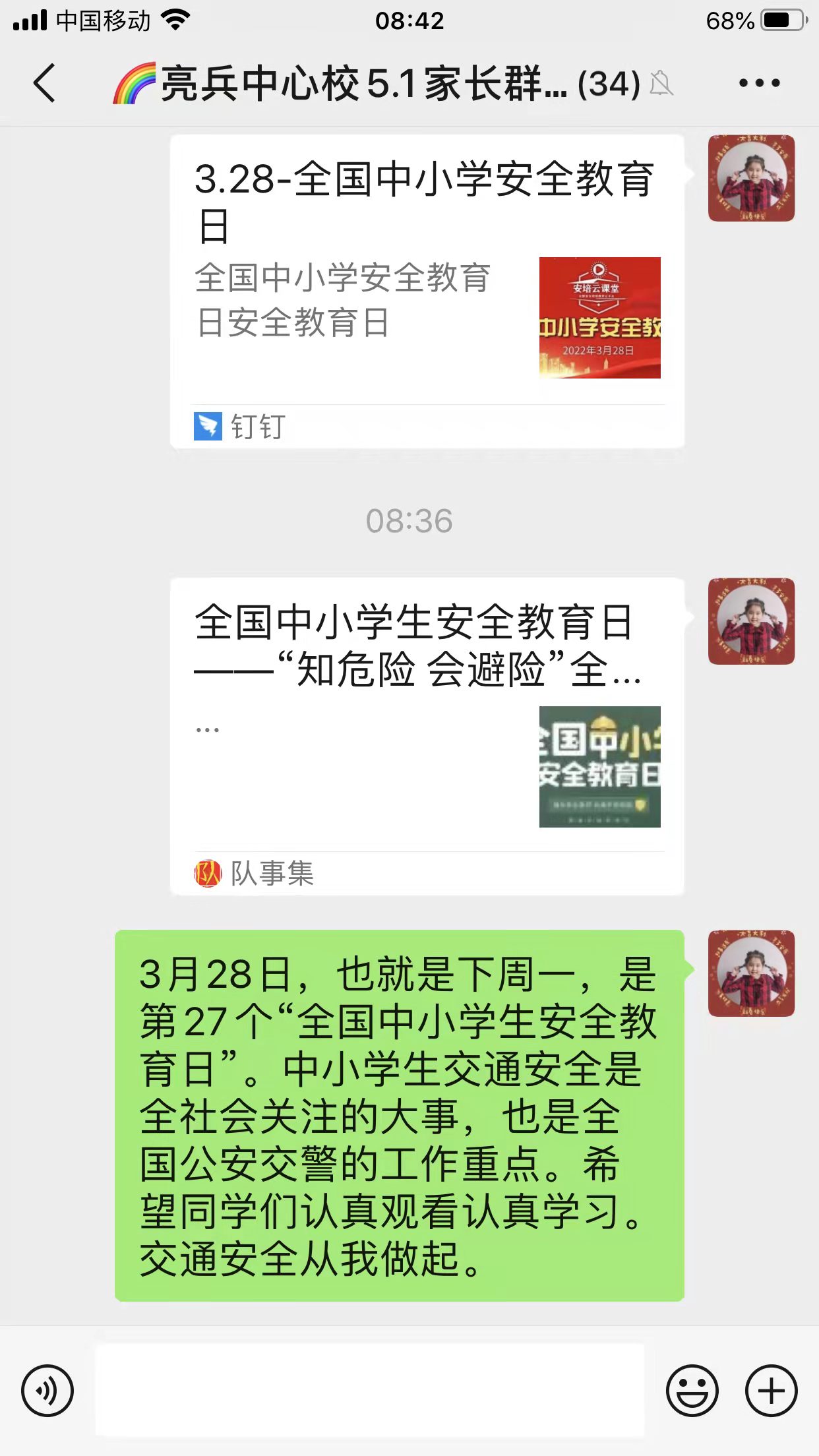Image resolution: width=819 pixels, height=1456 pixels.
Task: View sender avatar beside the DingTalk card
Action: click(751, 178)
